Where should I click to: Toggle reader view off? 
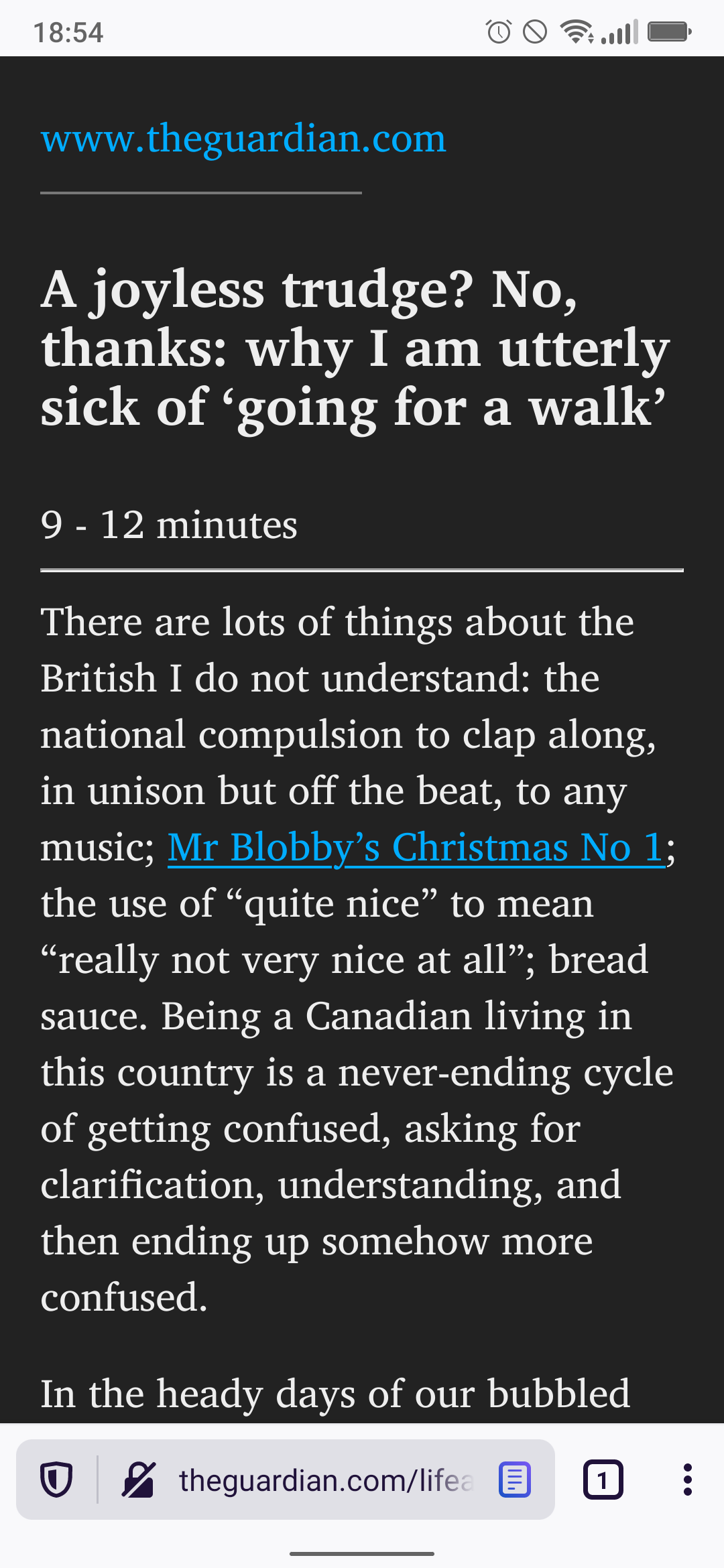coord(515,1480)
